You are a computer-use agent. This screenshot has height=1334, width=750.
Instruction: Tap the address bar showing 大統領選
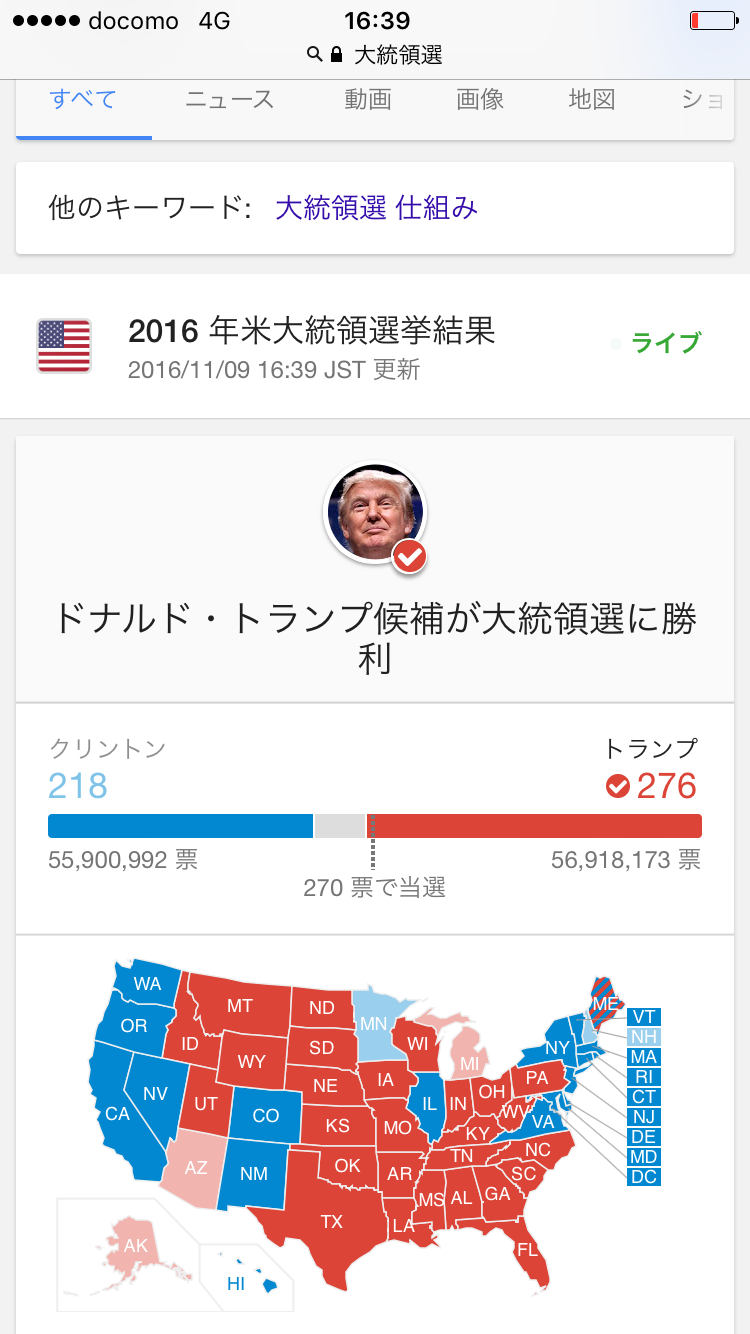click(375, 54)
